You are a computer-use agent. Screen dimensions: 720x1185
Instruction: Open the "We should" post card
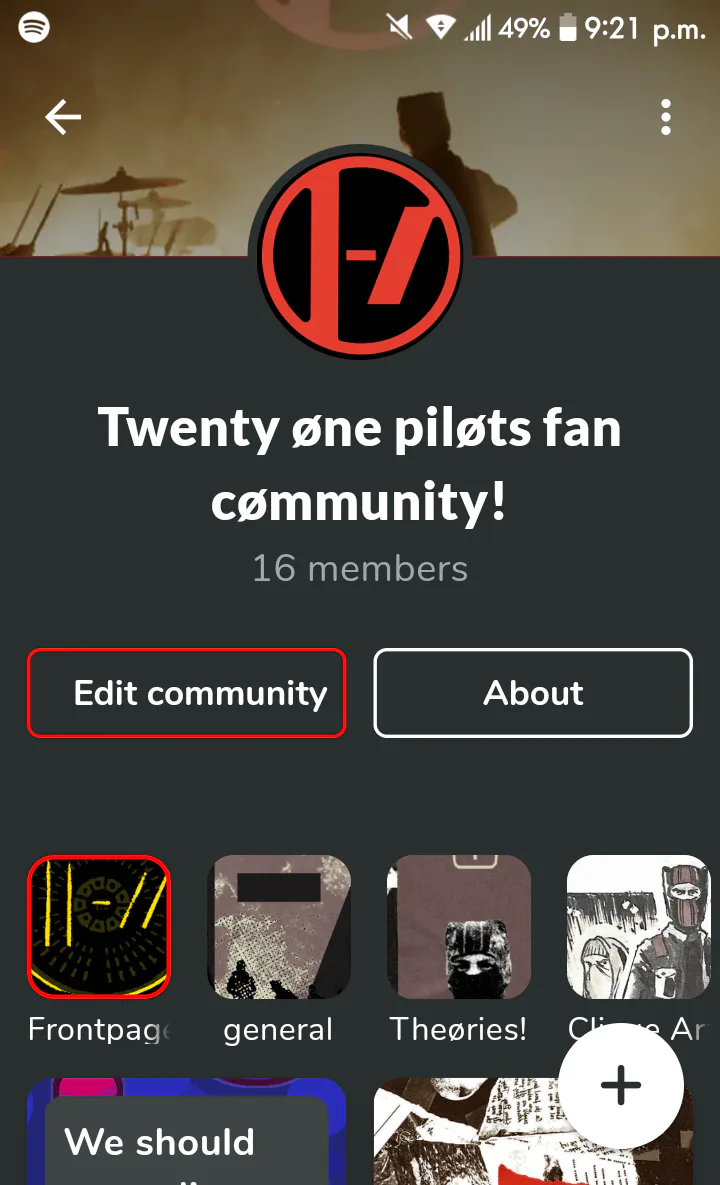[x=187, y=1131]
